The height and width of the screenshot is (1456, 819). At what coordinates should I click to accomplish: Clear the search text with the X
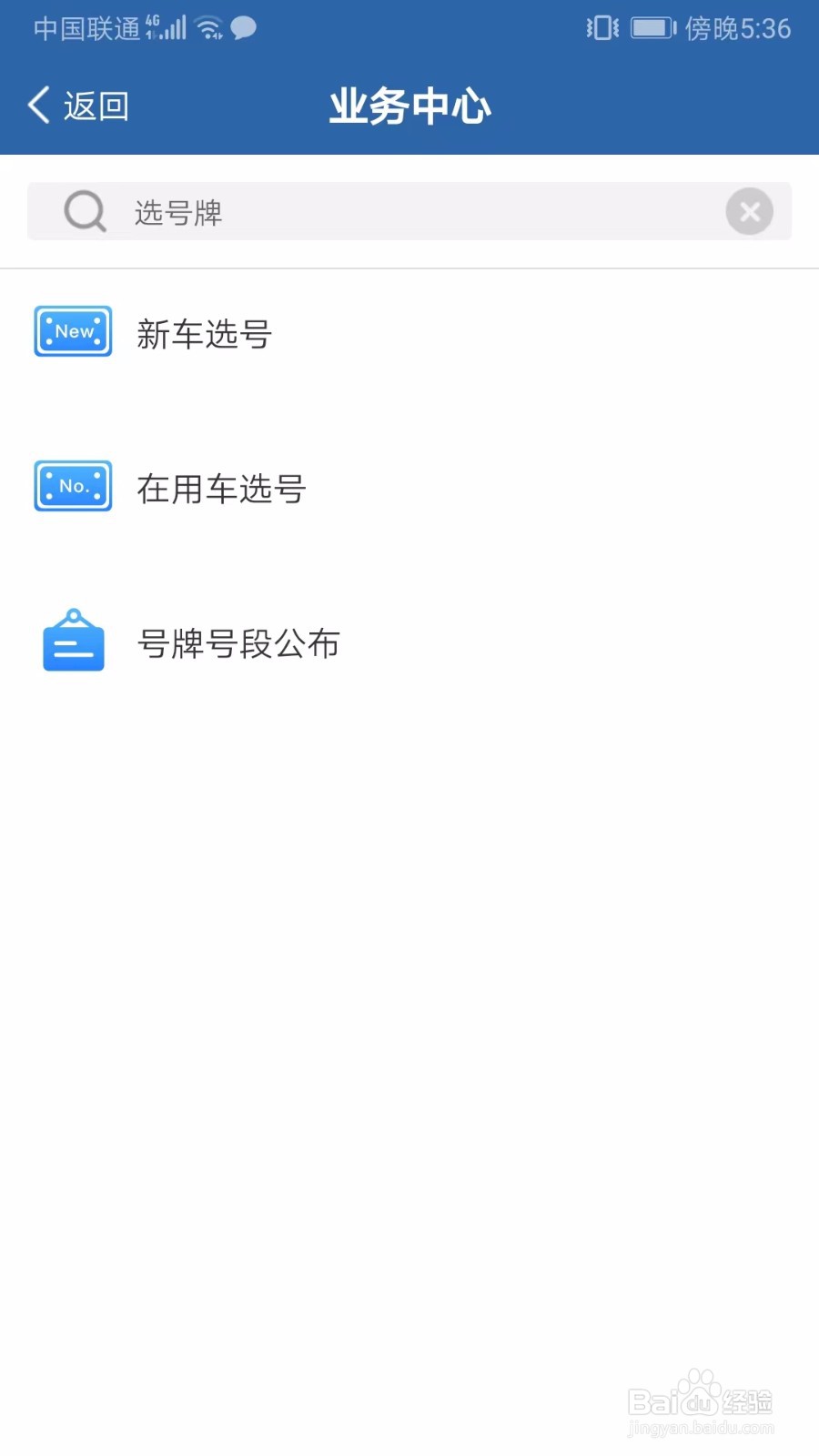coord(749,212)
